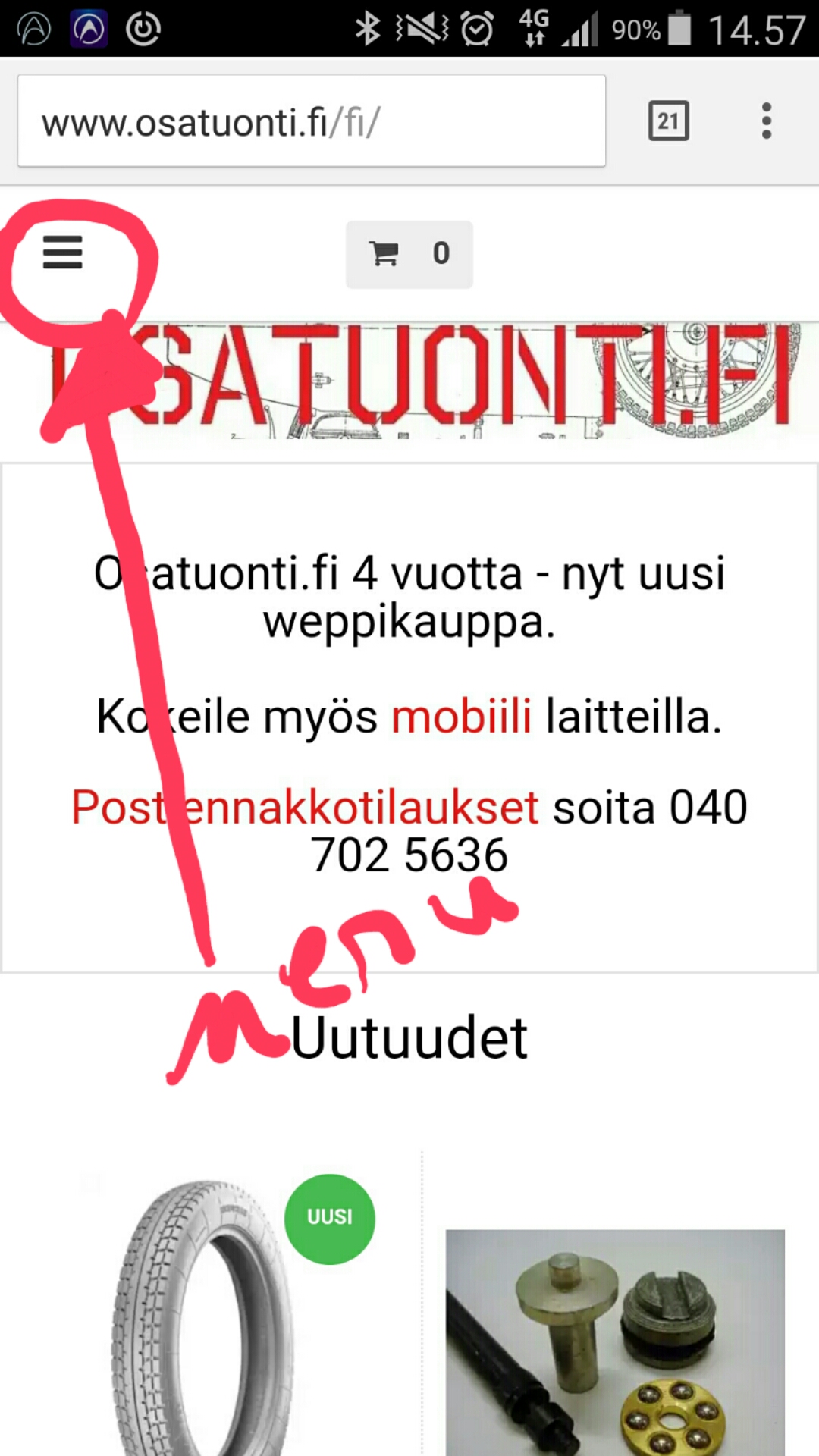The width and height of the screenshot is (819, 1456).
Task: Open the metal parts product card
Action: [615, 1341]
